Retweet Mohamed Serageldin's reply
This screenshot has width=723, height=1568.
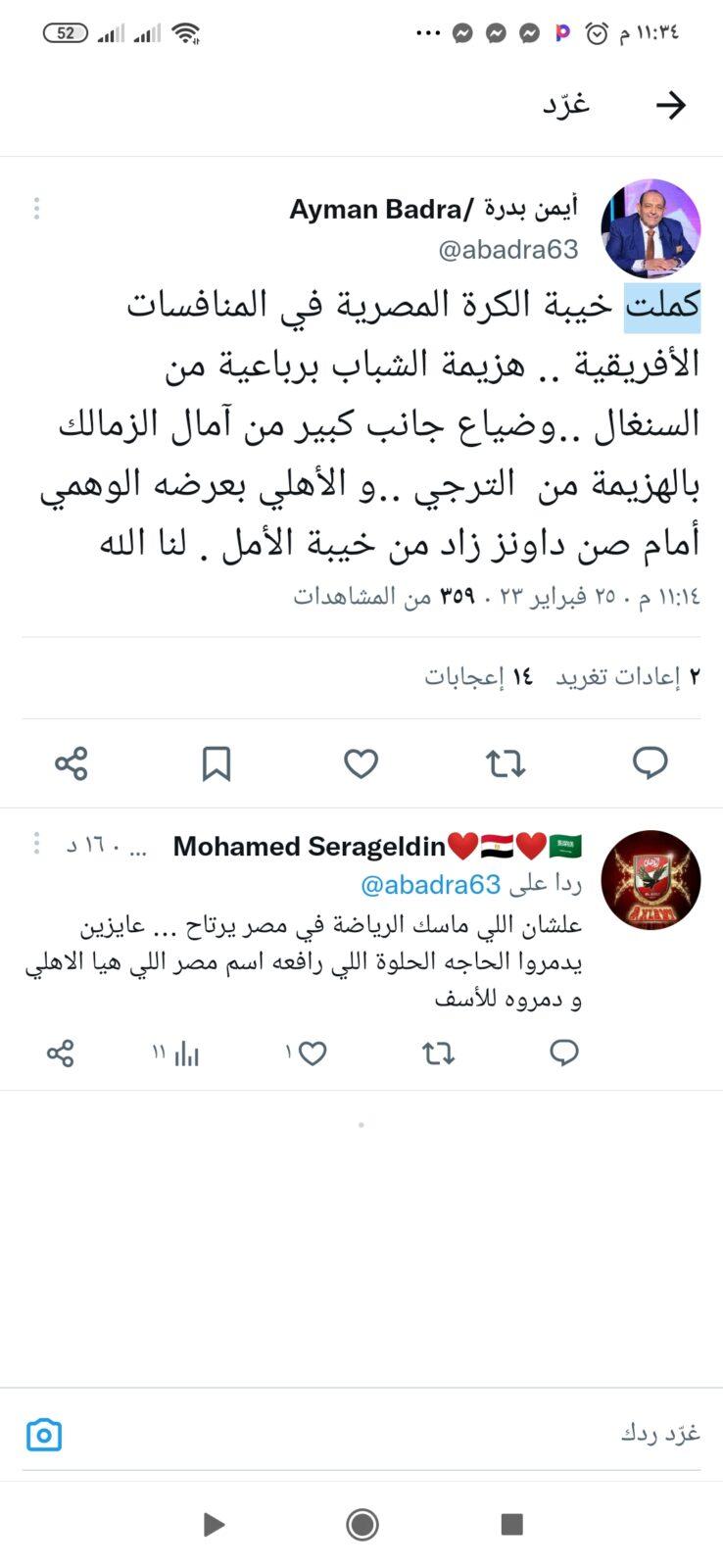coord(437,1053)
